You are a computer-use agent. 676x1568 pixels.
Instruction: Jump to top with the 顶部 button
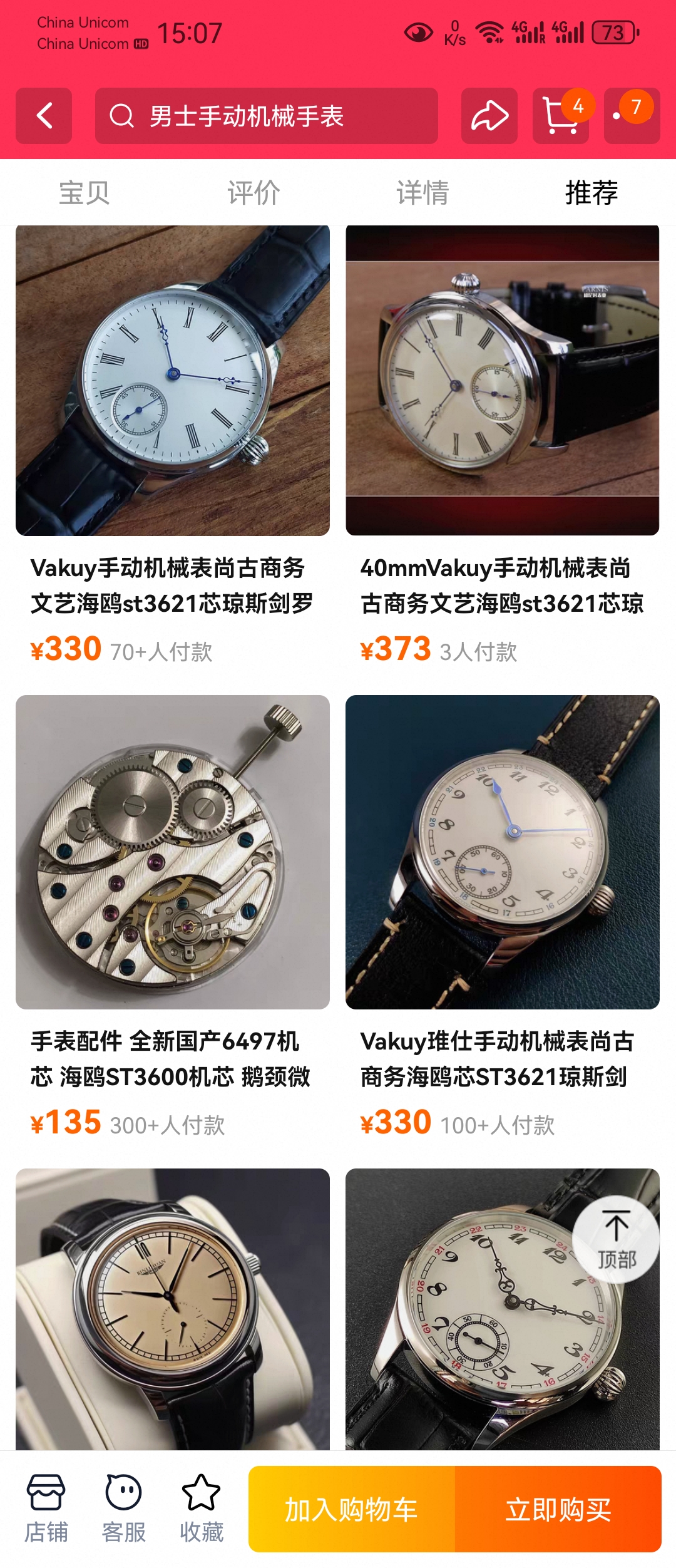616,1239
